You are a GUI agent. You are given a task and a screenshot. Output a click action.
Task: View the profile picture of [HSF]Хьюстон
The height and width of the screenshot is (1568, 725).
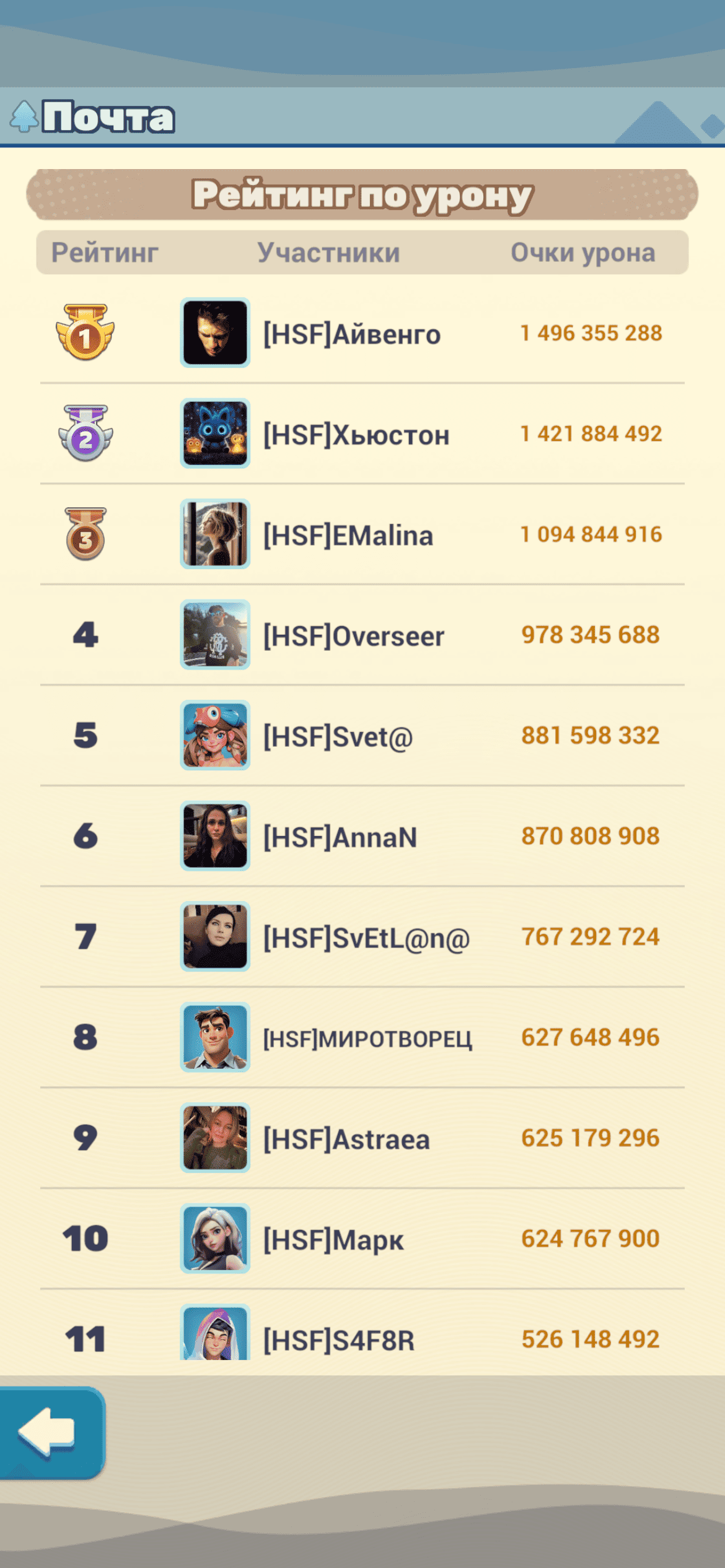215,433
